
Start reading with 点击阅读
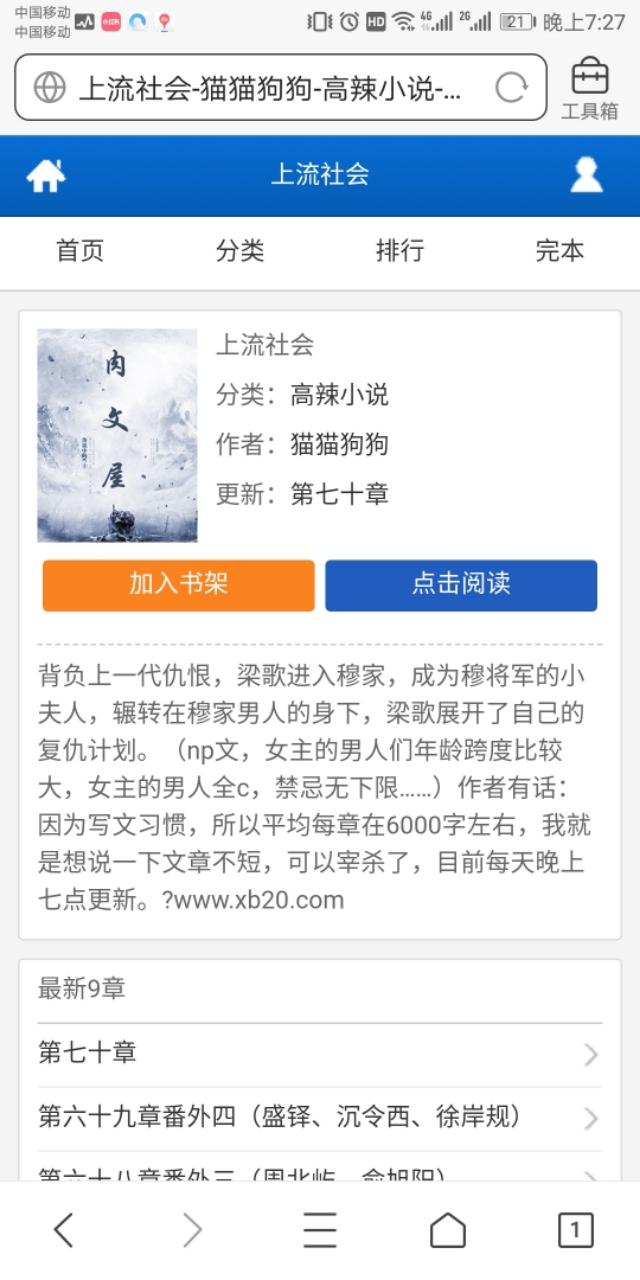point(461,585)
